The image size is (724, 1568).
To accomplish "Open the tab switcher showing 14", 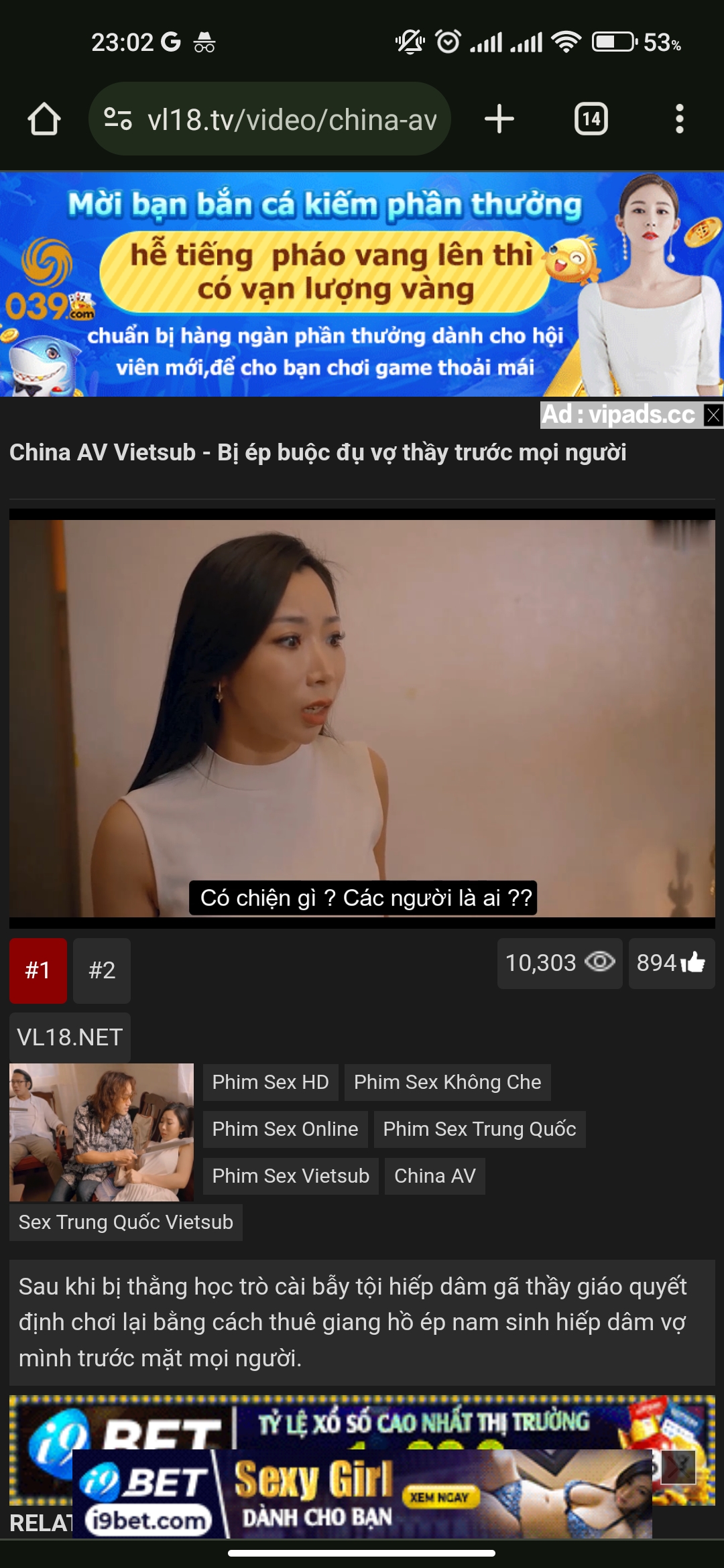I will 591,119.
